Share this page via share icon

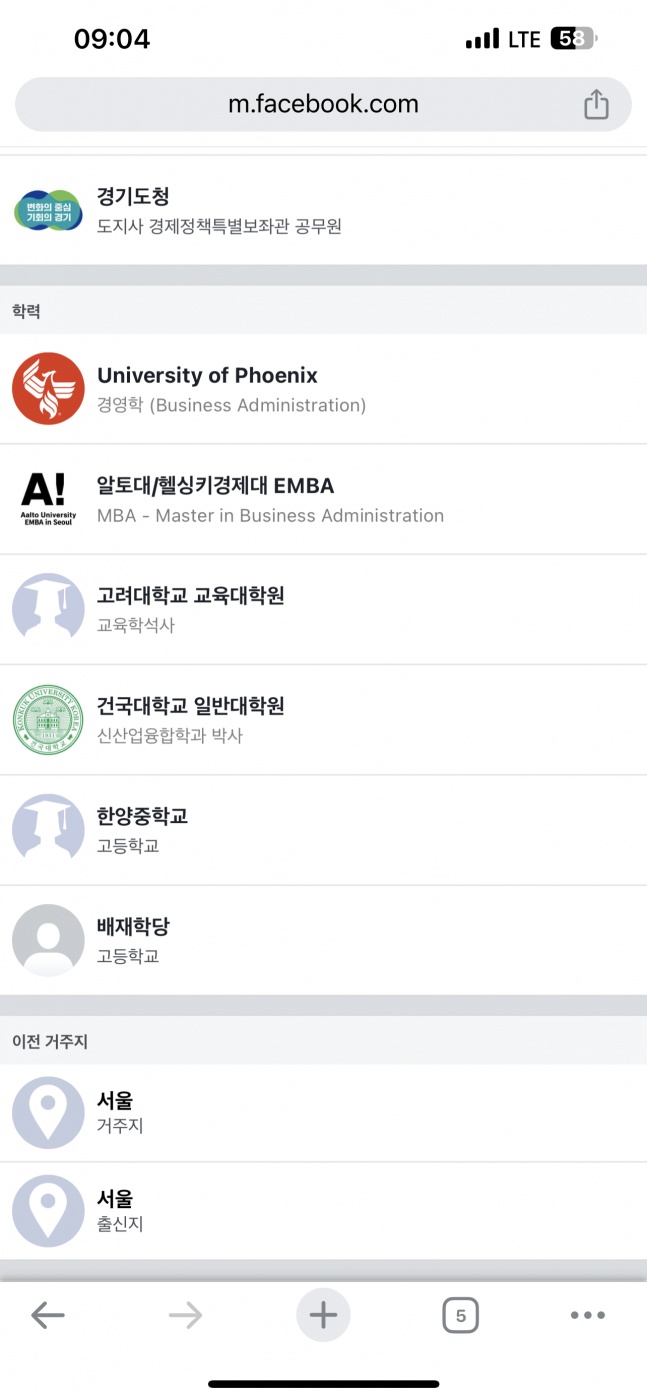click(x=596, y=104)
